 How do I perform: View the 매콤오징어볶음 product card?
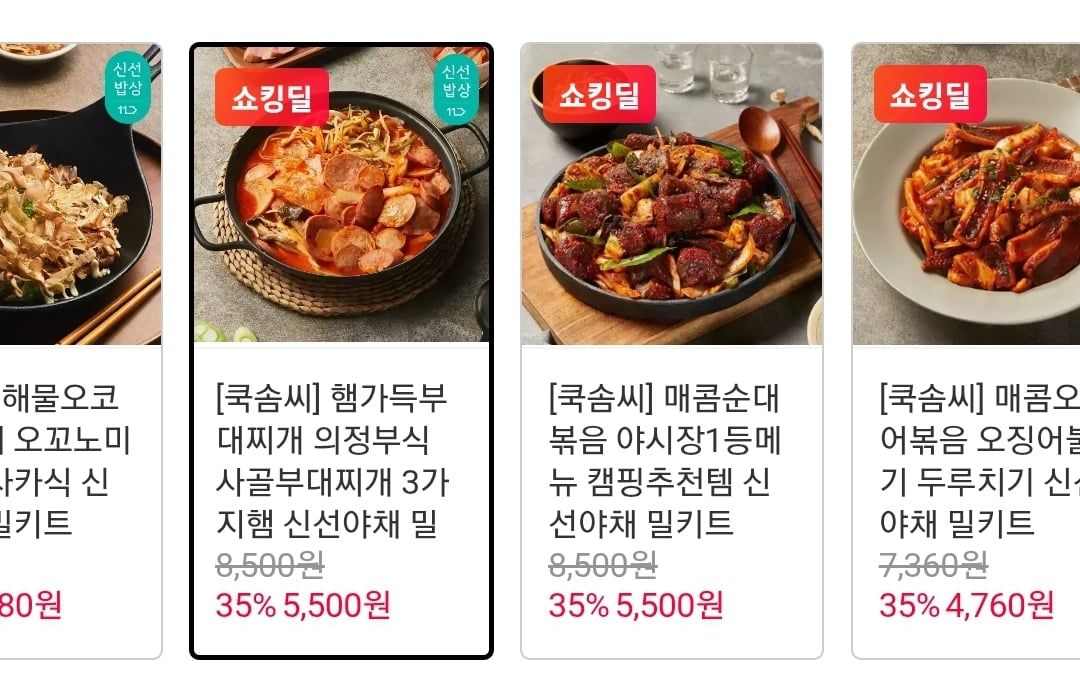pos(966,351)
